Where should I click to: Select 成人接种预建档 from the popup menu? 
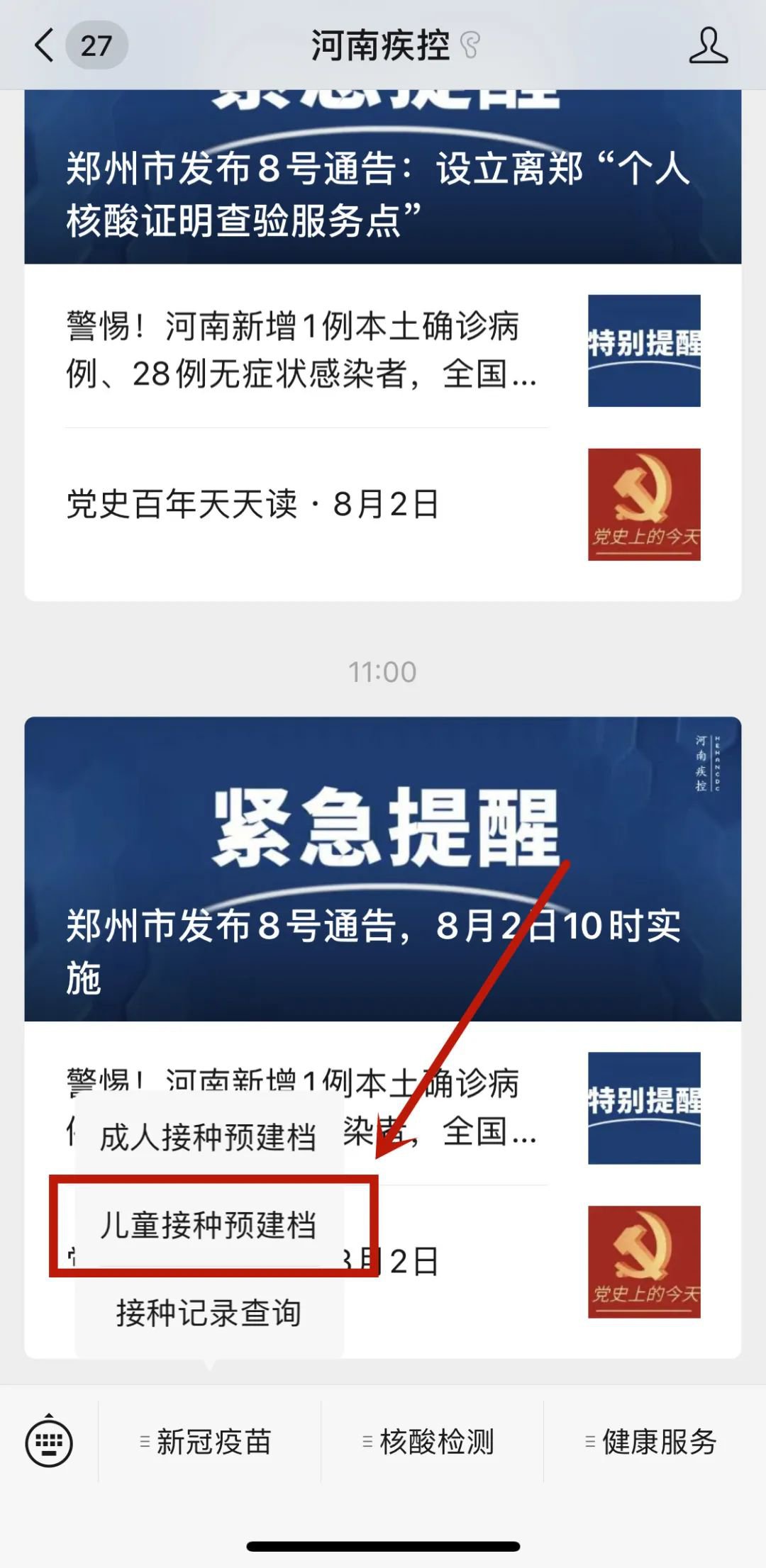click(x=208, y=1138)
